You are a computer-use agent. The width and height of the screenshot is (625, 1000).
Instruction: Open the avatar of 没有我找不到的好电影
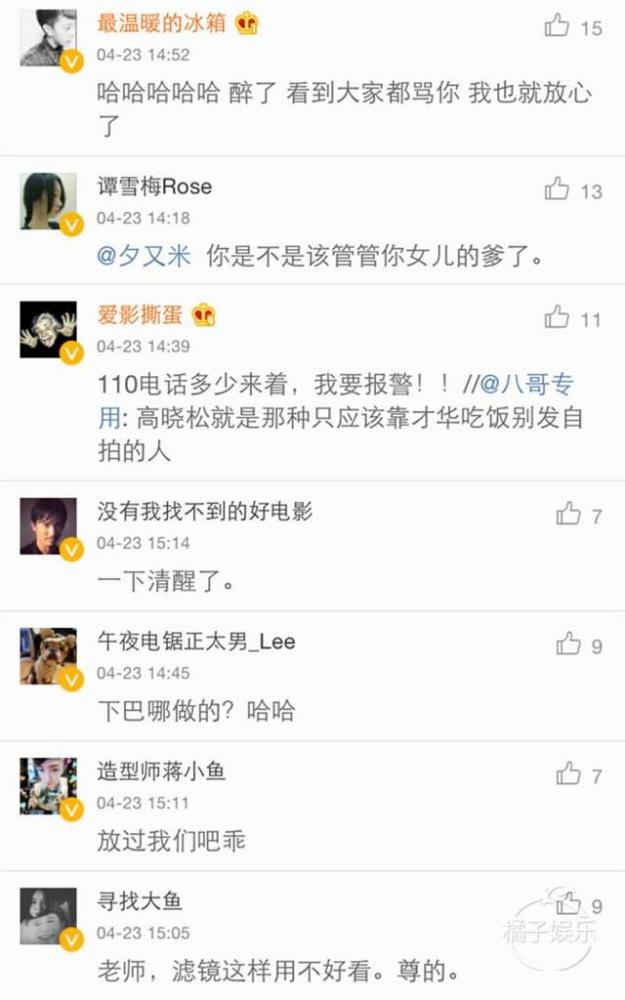click(48, 527)
